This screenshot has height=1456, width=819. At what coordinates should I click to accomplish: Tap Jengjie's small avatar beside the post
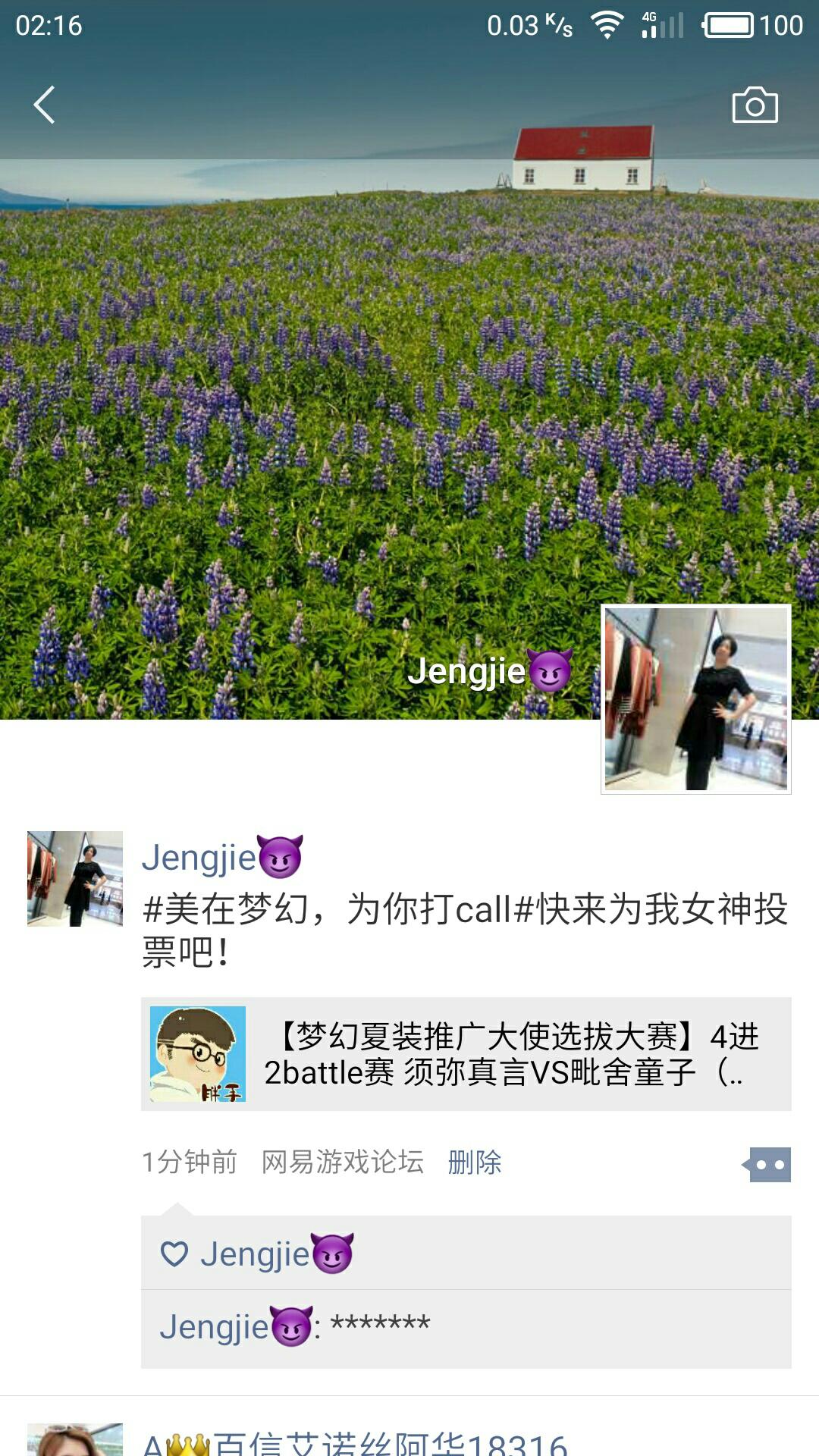coord(75,878)
